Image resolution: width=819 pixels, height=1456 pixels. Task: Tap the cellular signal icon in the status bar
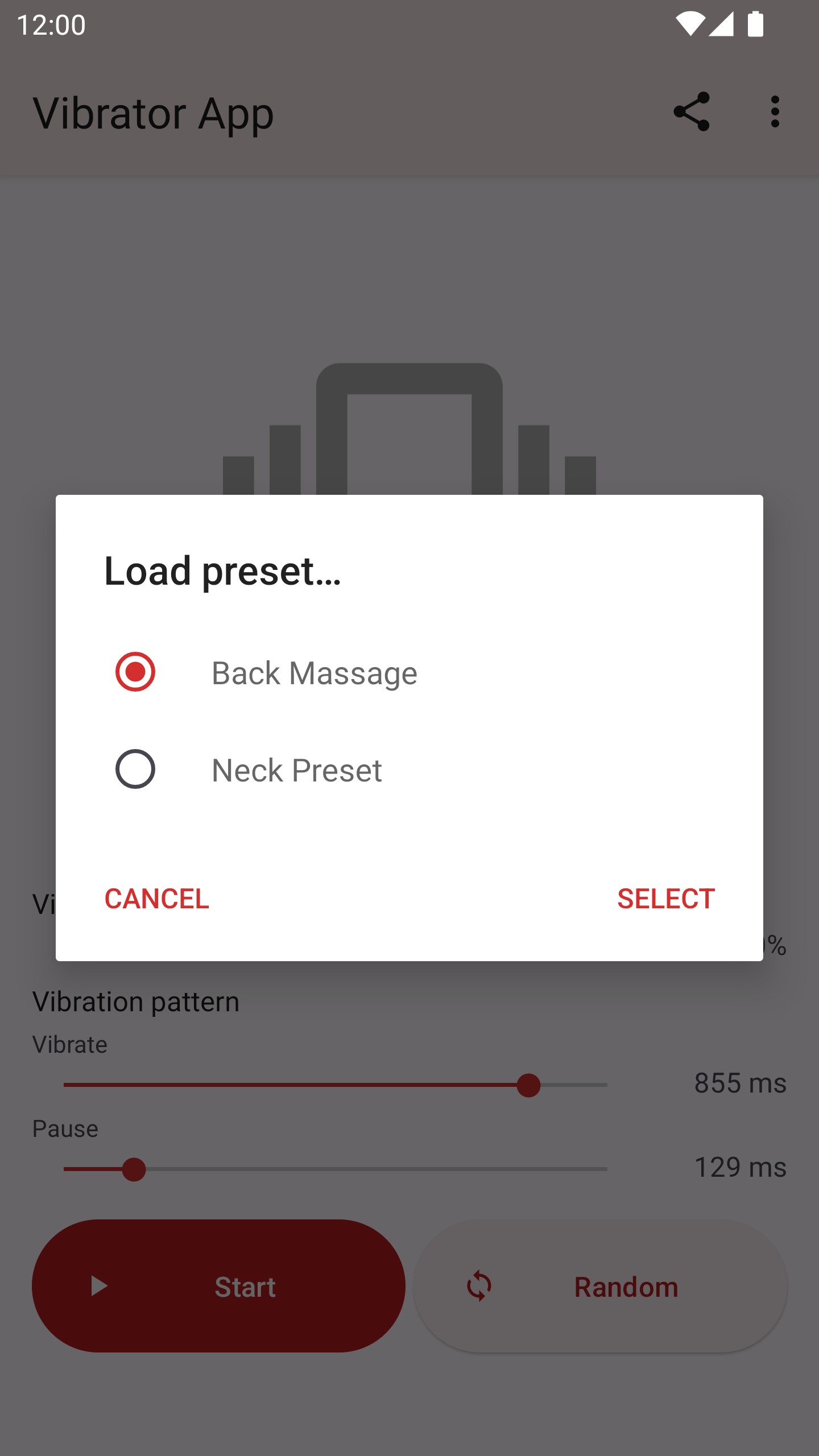722,24
